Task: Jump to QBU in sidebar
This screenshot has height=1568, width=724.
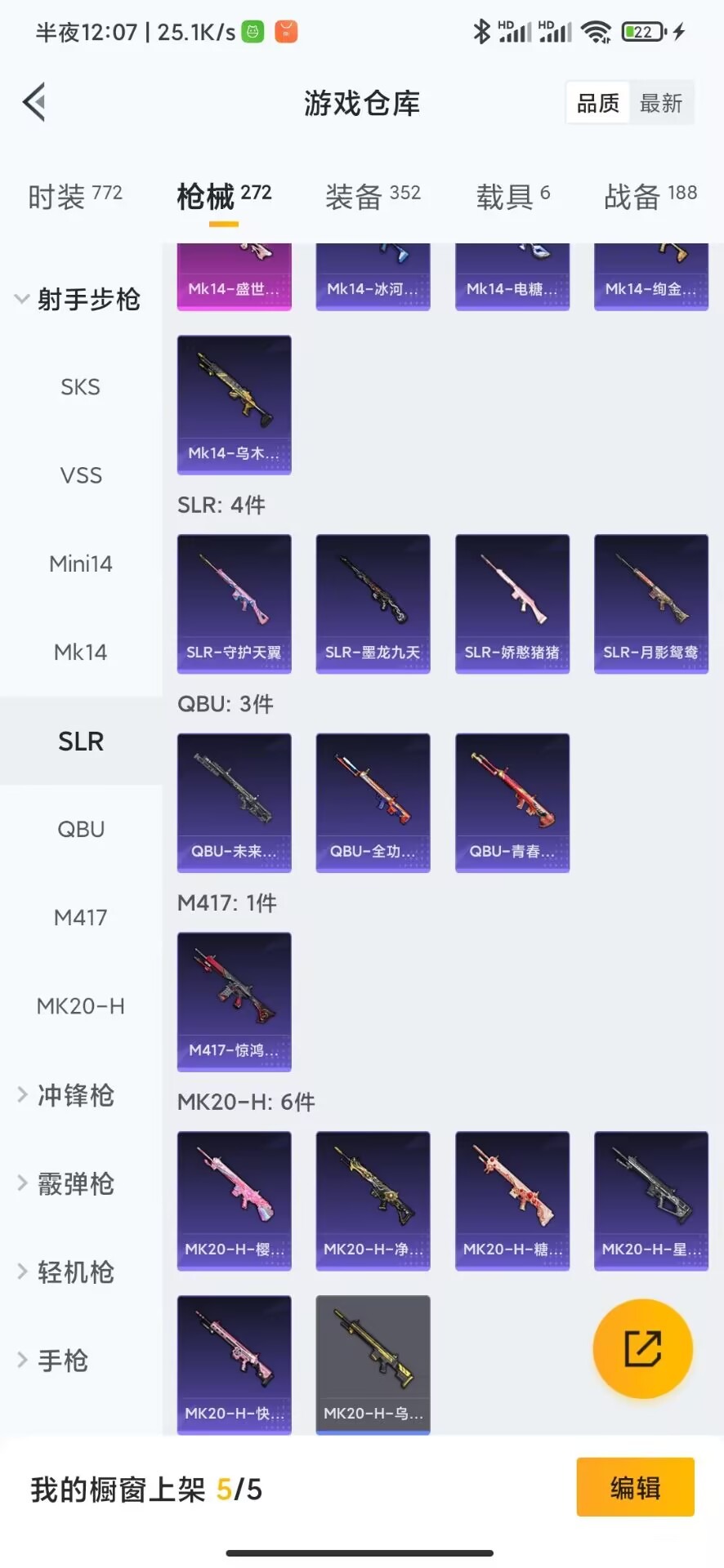Action: point(80,829)
